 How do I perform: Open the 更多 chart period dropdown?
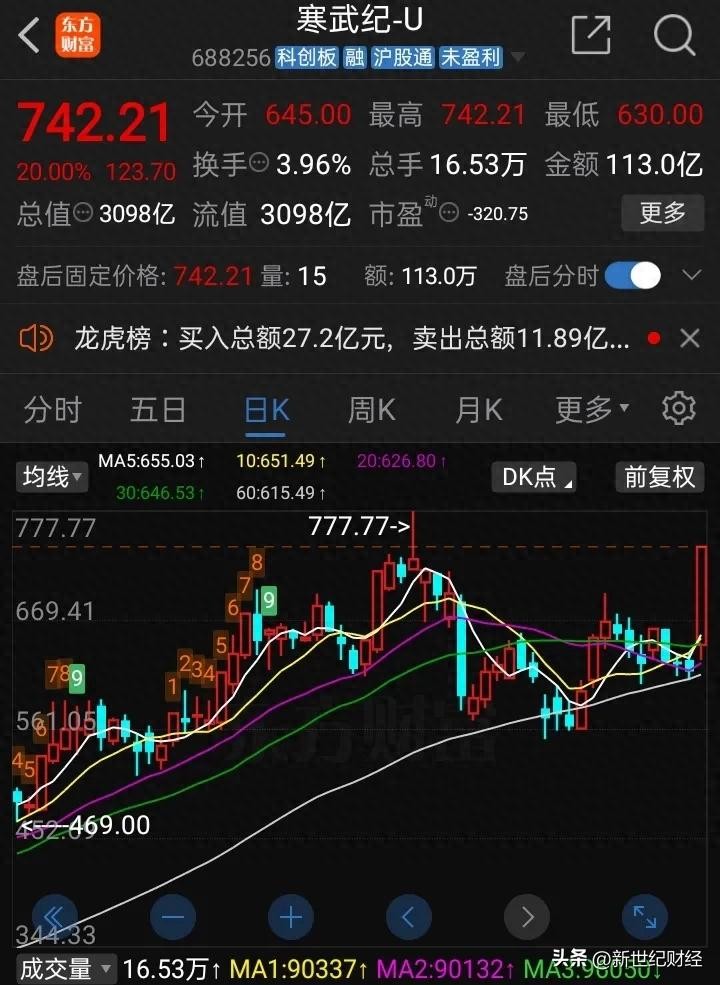592,409
